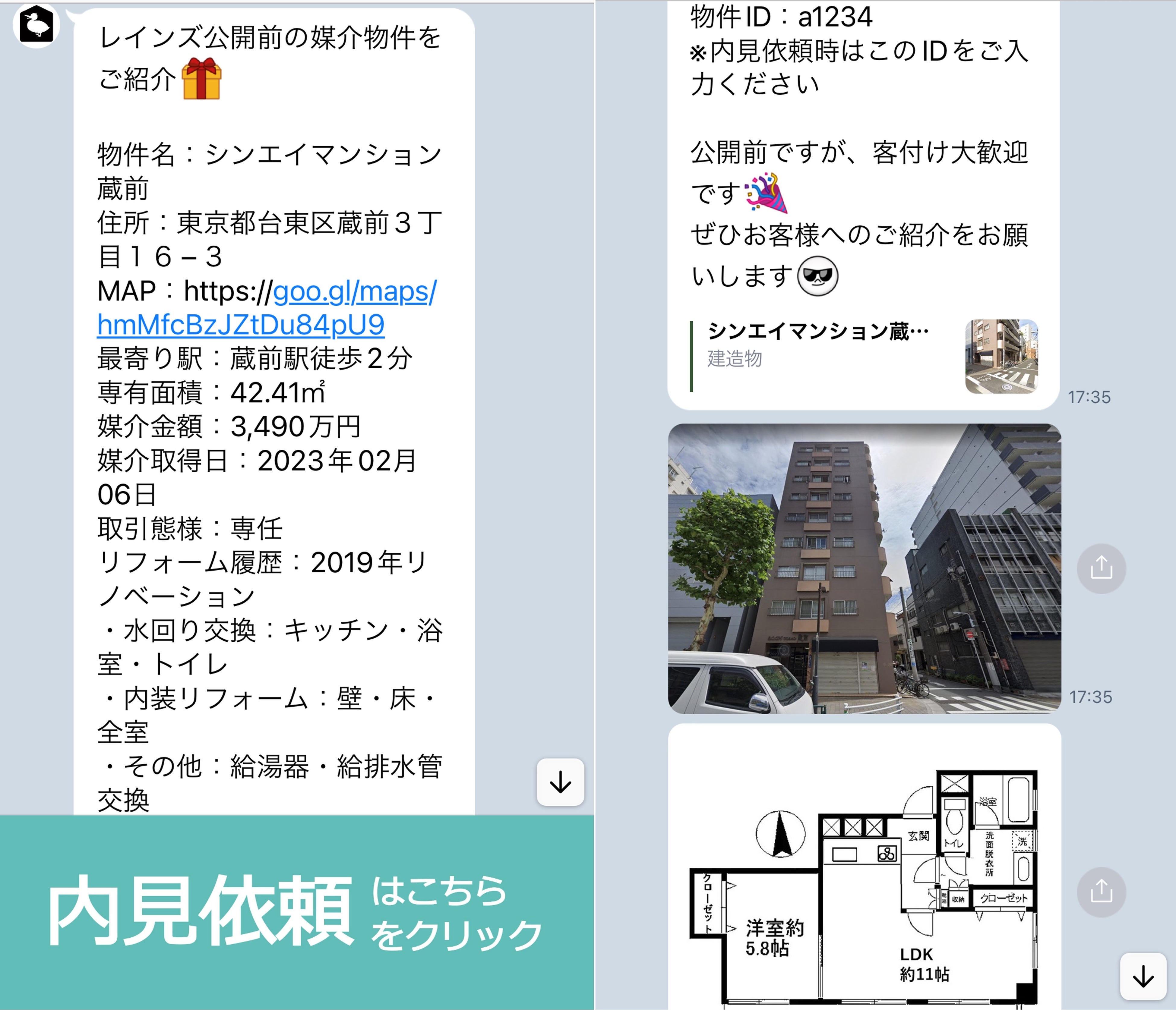Screen dimensions: 1176x1010
Task: Open the シンエイマンション蔵前 link preview card
Action: [x=864, y=356]
